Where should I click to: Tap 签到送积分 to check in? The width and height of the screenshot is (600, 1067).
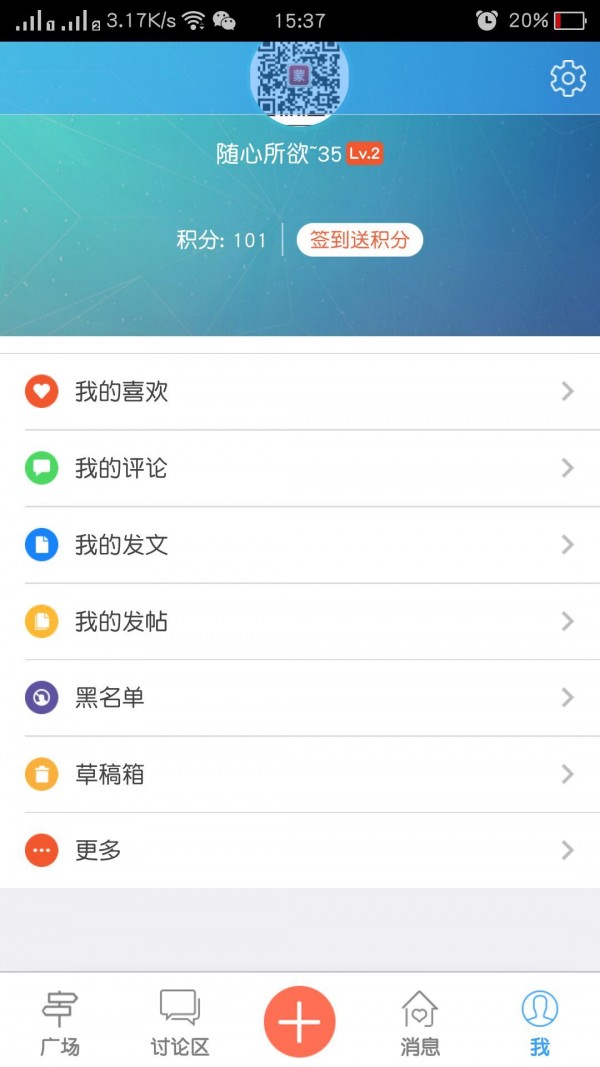coord(360,240)
